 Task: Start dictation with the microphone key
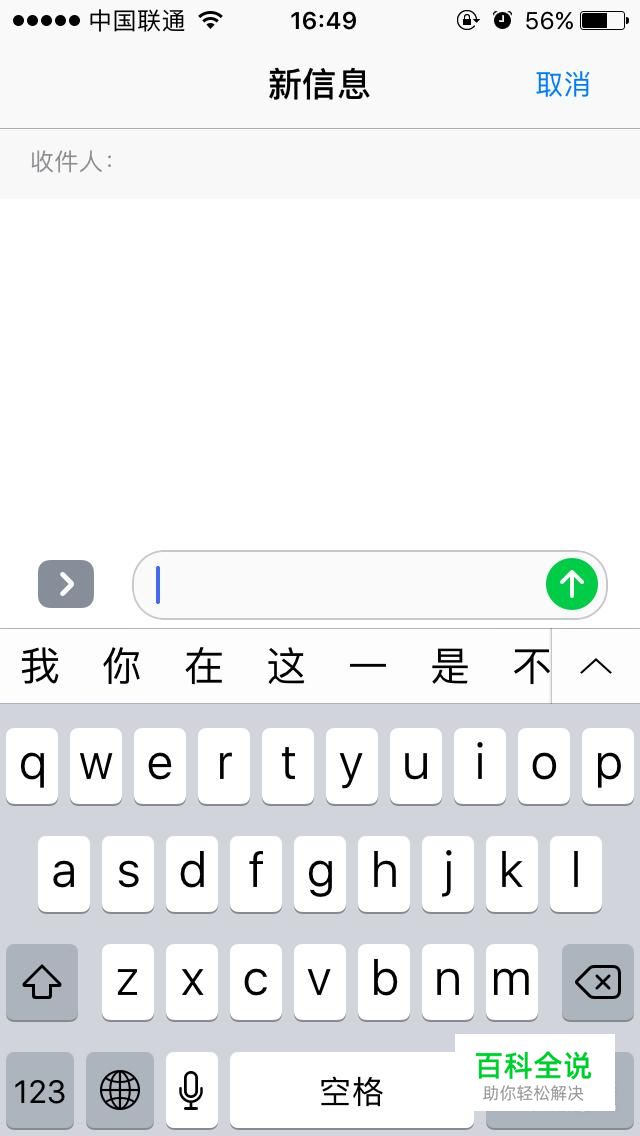(x=191, y=1091)
